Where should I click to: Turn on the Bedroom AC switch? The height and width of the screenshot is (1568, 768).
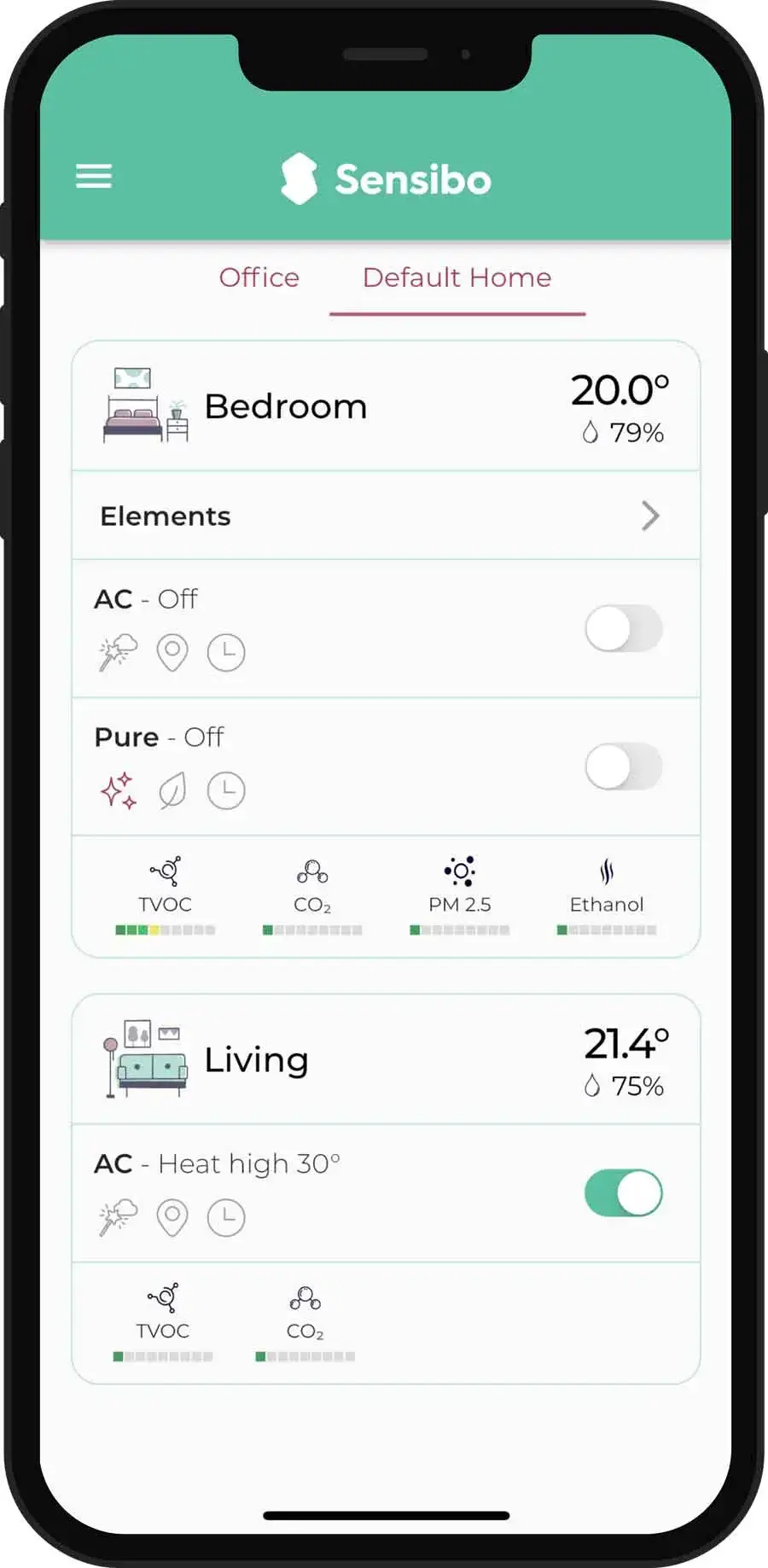click(623, 629)
